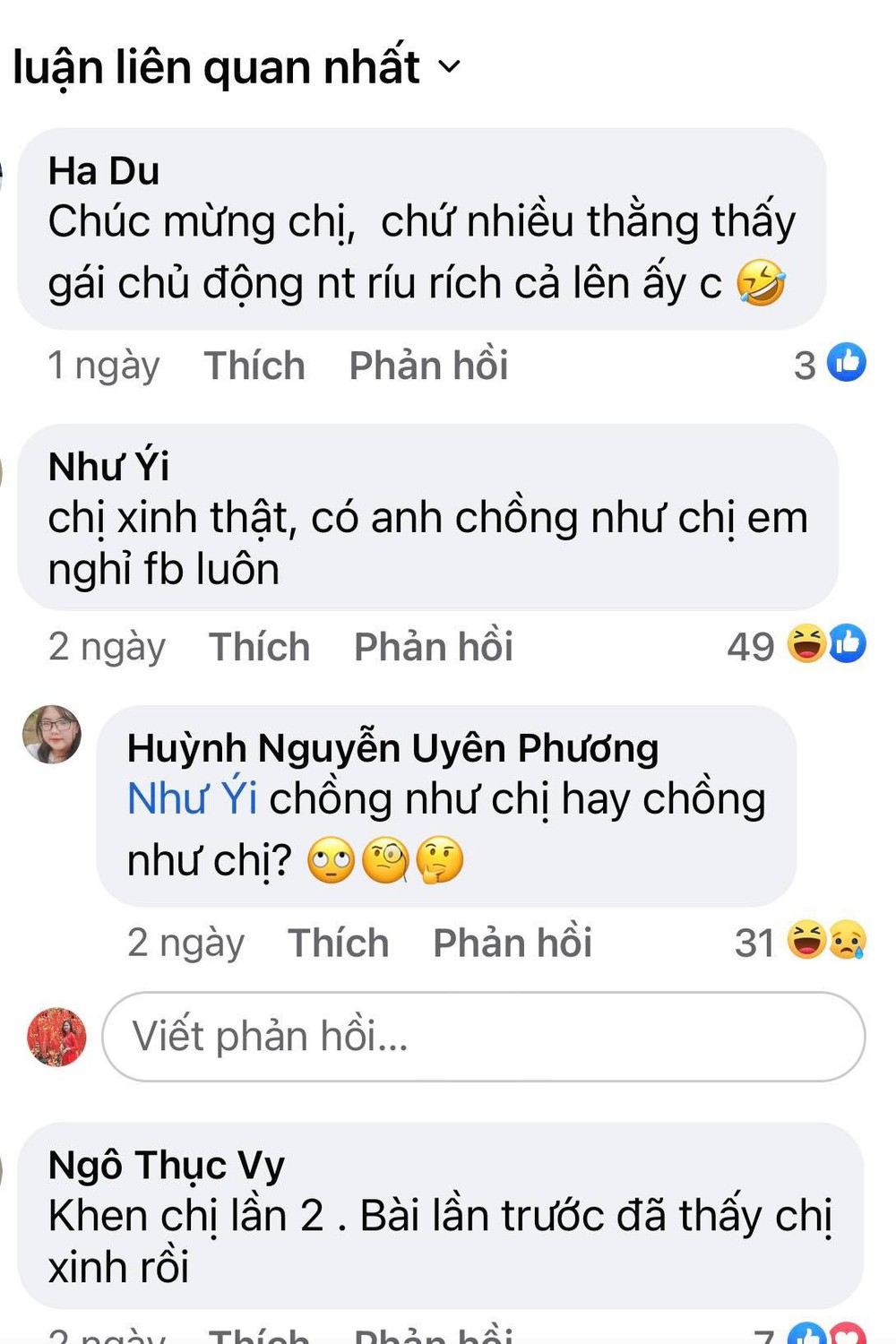The width and height of the screenshot is (896, 1344).
Task: Open Huỳnh Nguyễn Uyên Phương's profile picture
Action: (52, 735)
